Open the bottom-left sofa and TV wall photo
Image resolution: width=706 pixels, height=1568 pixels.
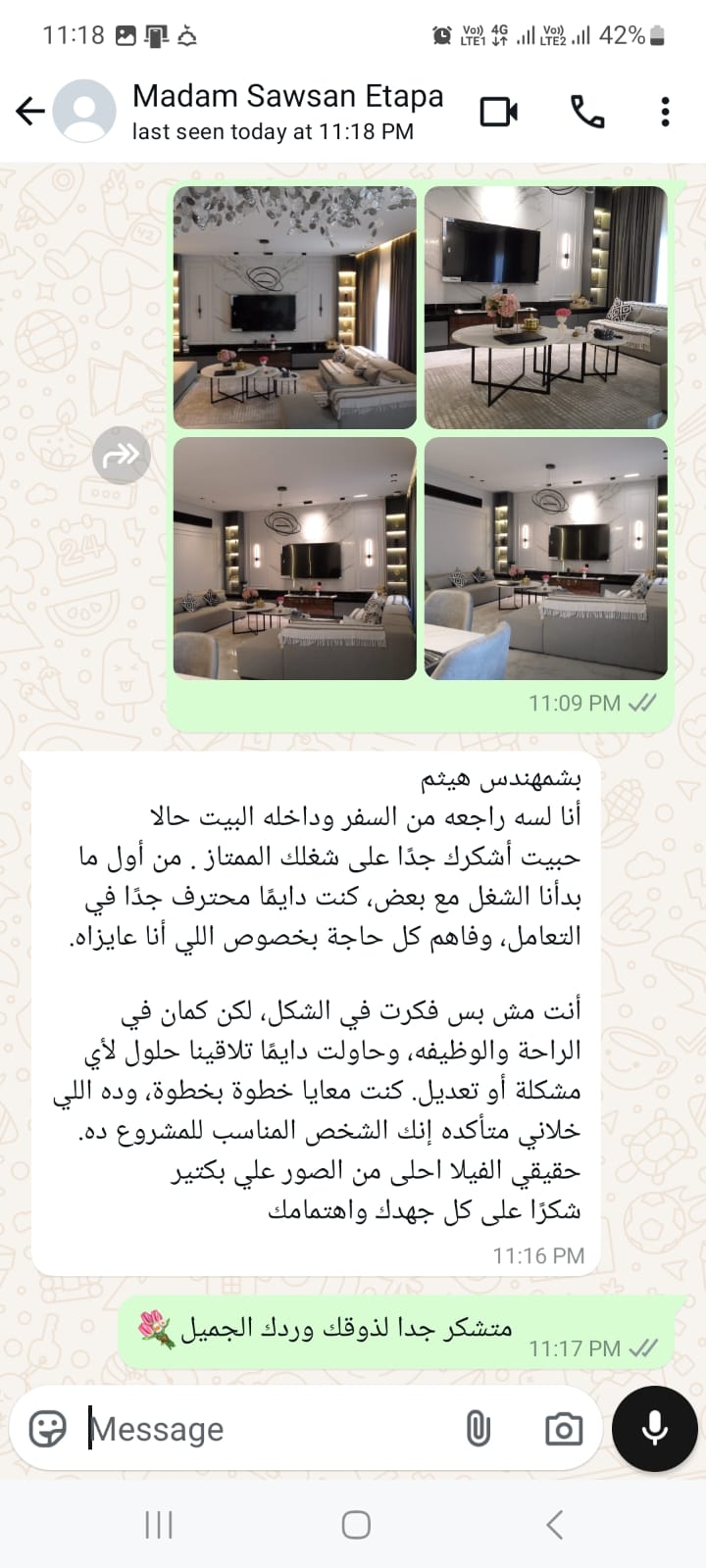click(x=295, y=558)
